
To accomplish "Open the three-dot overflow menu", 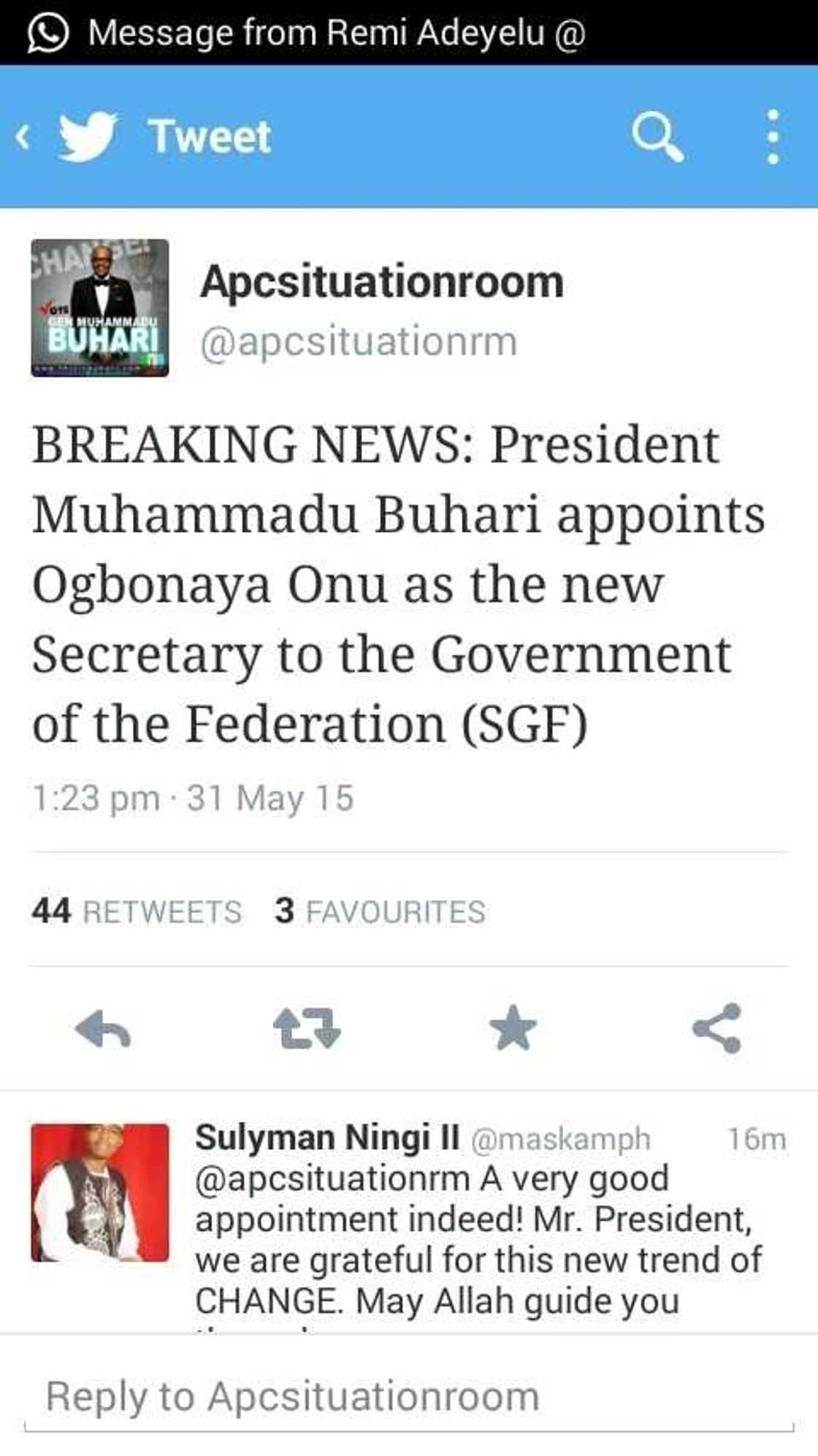I will (773, 137).
